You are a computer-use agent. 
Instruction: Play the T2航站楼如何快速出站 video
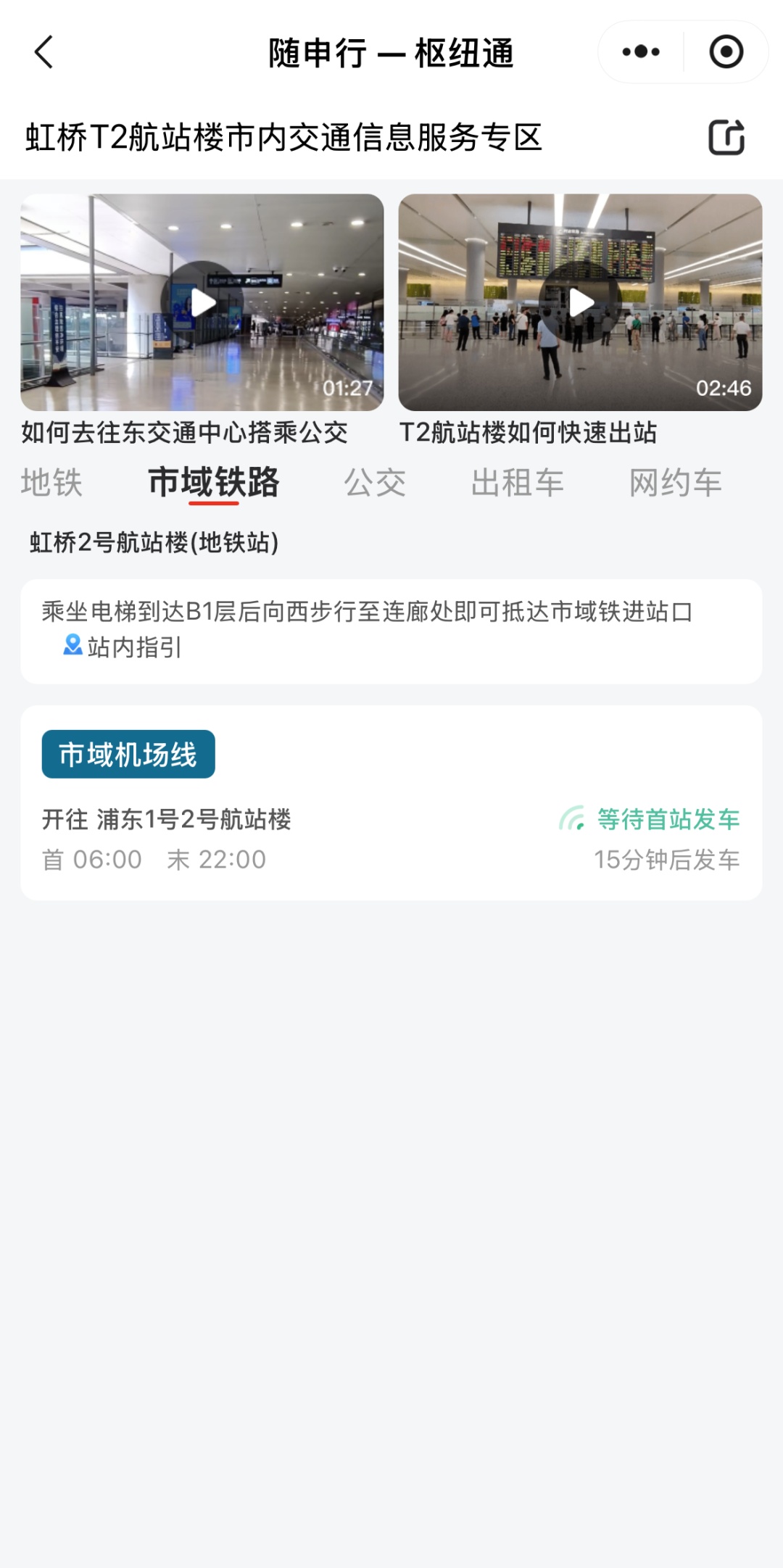(x=580, y=303)
